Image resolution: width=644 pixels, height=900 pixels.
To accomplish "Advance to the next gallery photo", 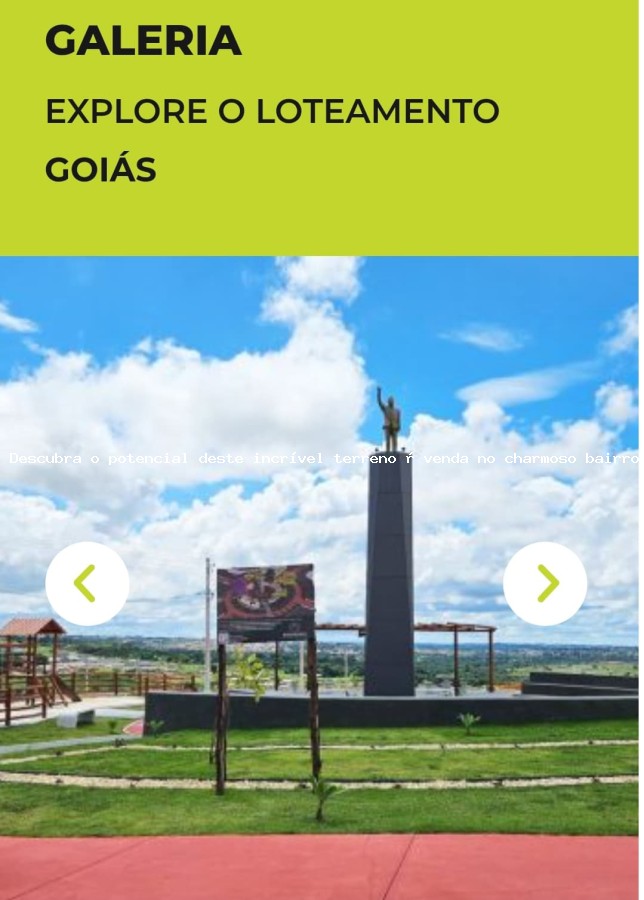I will [x=545, y=584].
